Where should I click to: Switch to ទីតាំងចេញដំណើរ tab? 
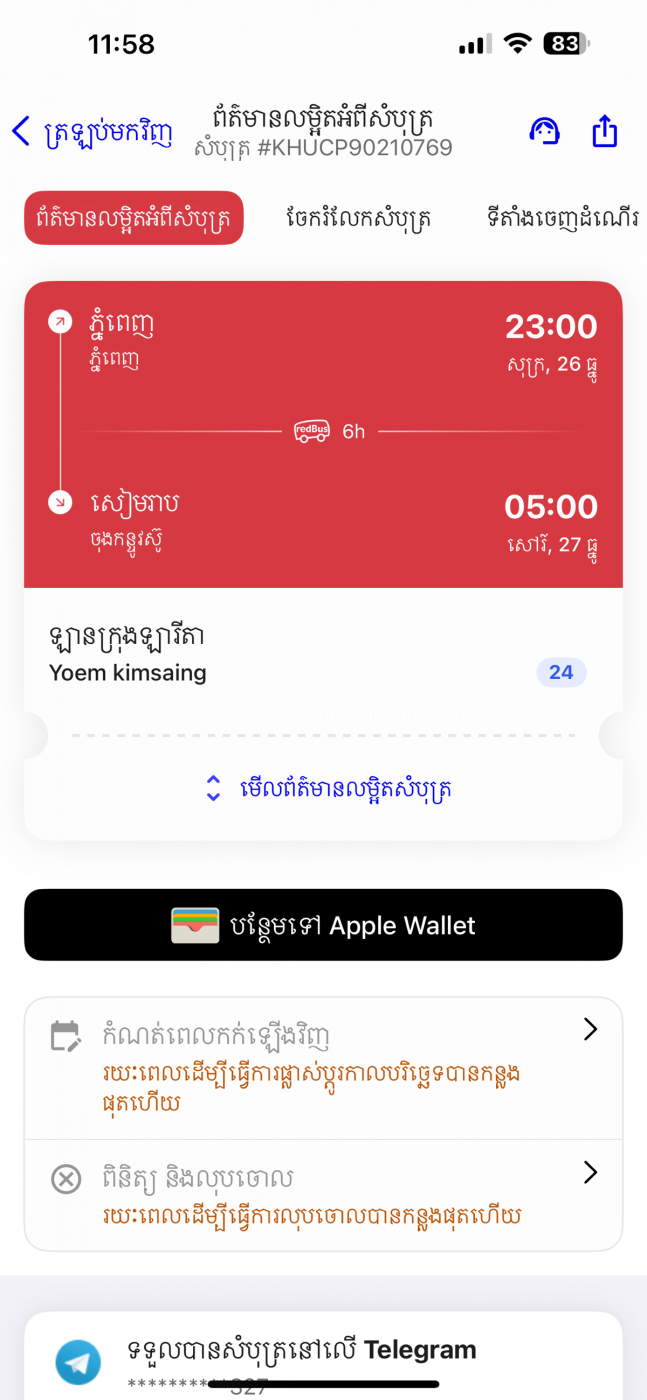pyautogui.click(x=562, y=218)
